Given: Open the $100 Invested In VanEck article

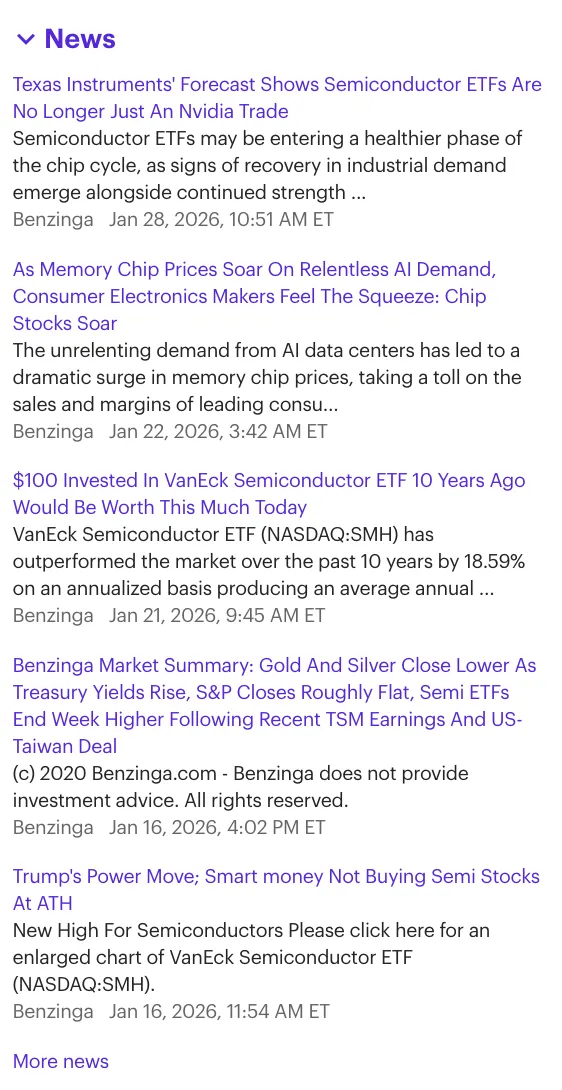Looking at the screenshot, I should 269,494.
